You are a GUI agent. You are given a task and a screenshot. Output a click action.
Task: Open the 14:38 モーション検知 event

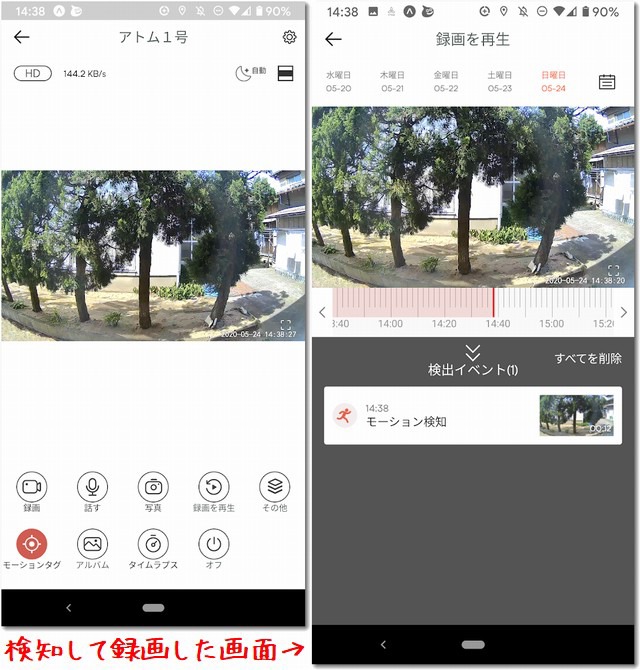click(472, 416)
